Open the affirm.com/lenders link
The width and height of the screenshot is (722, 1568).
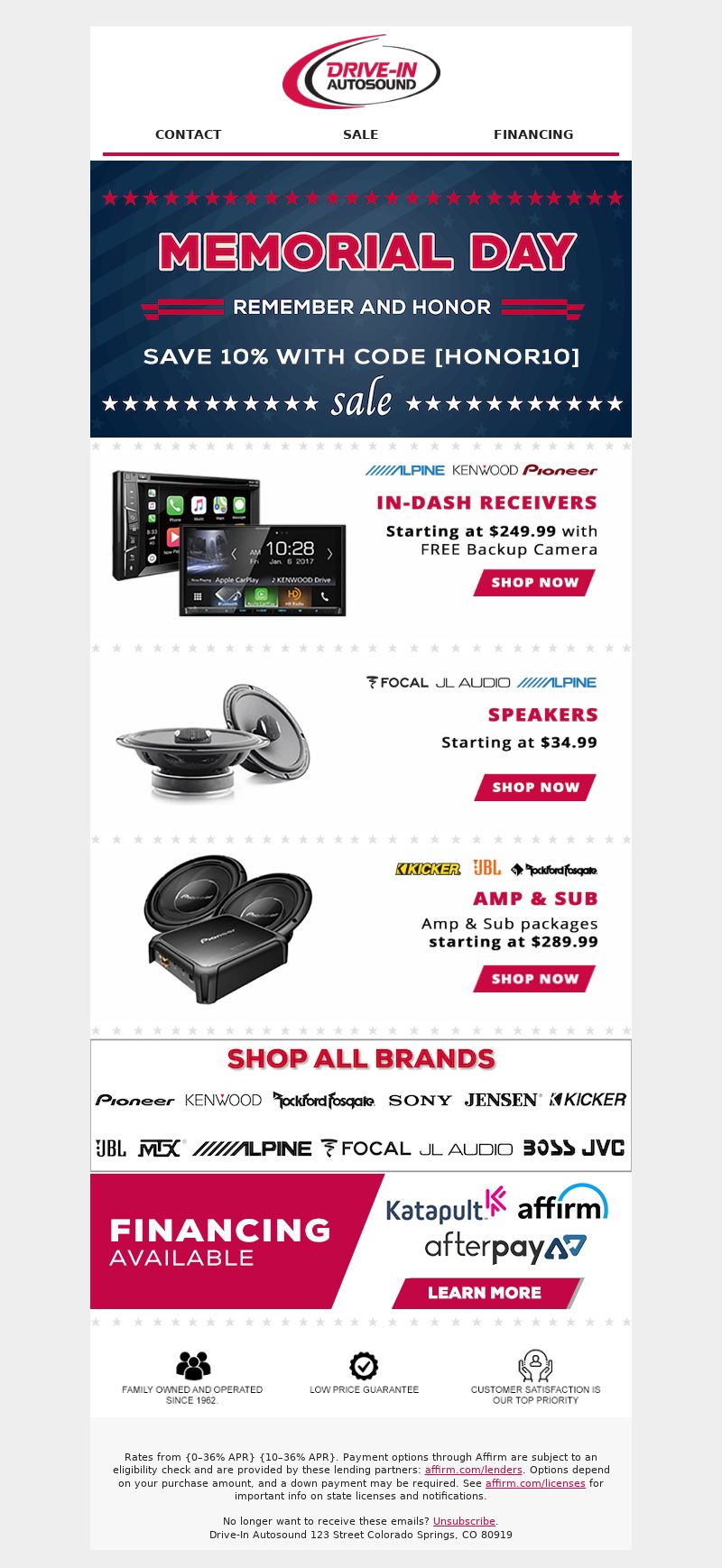click(473, 1470)
